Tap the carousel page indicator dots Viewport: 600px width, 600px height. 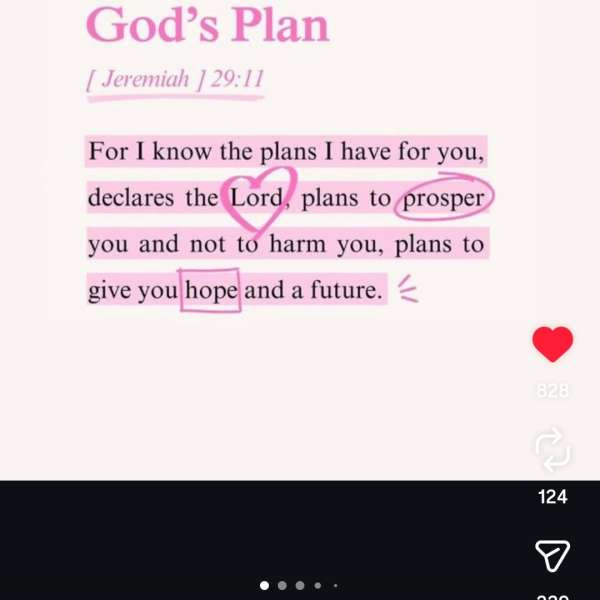[x=299, y=585]
